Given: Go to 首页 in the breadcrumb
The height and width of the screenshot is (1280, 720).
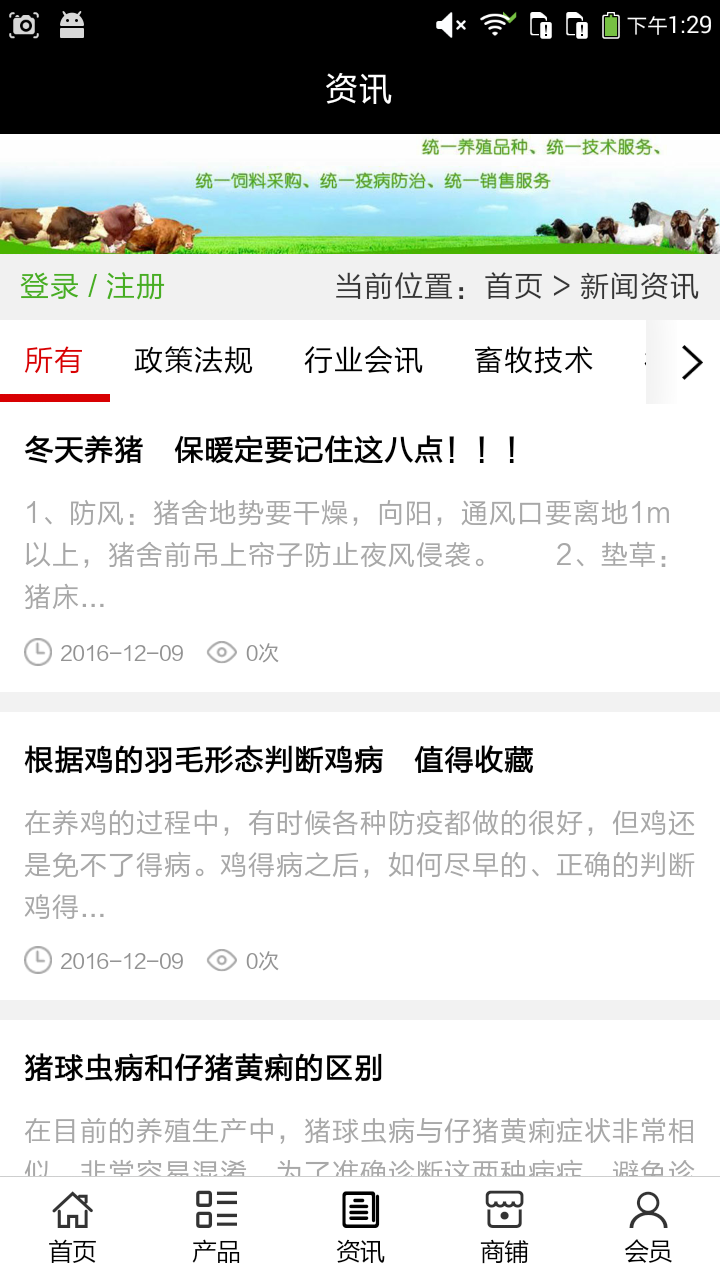Looking at the screenshot, I should point(513,287).
